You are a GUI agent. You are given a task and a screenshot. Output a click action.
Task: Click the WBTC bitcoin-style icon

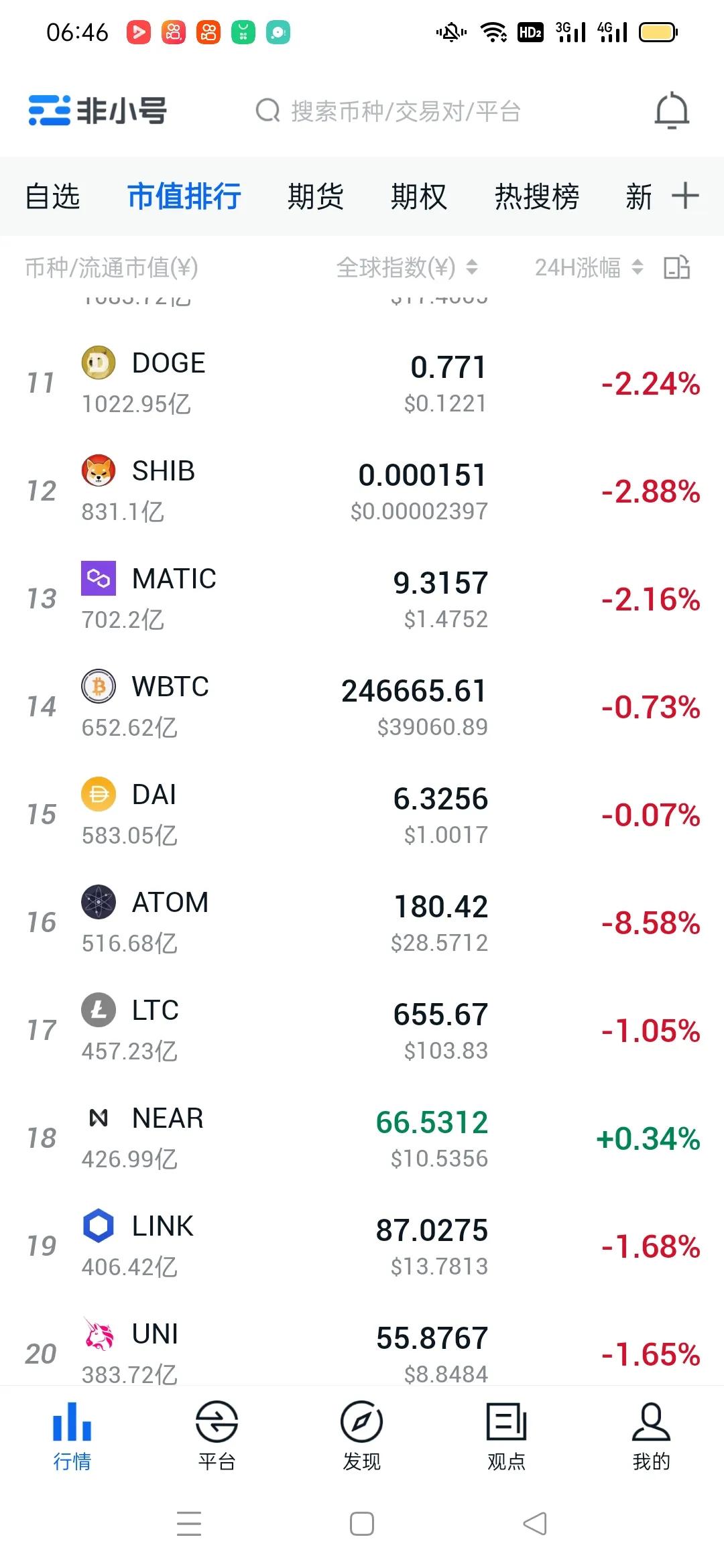point(99,685)
